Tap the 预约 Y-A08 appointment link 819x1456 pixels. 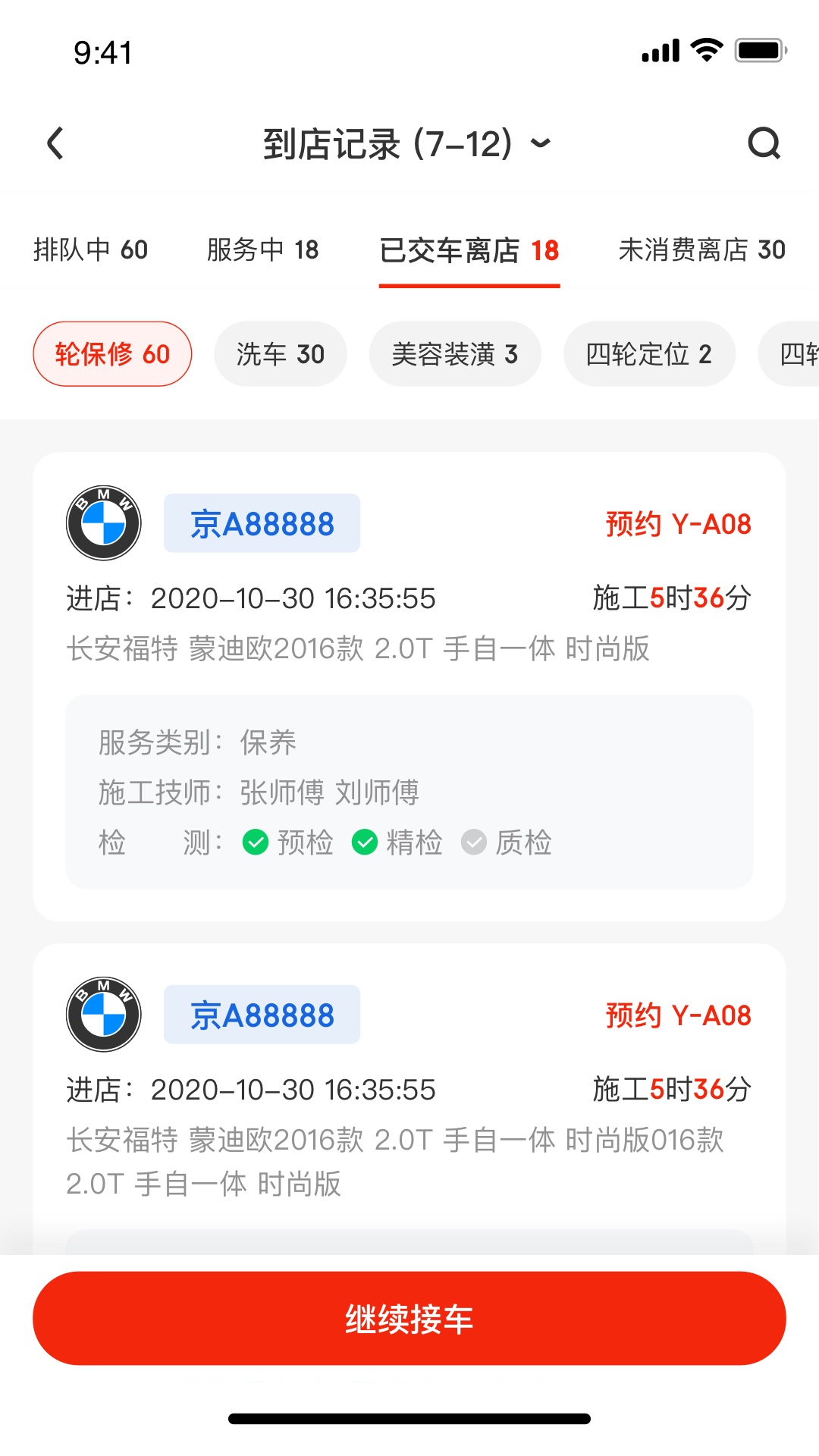coord(677,523)
